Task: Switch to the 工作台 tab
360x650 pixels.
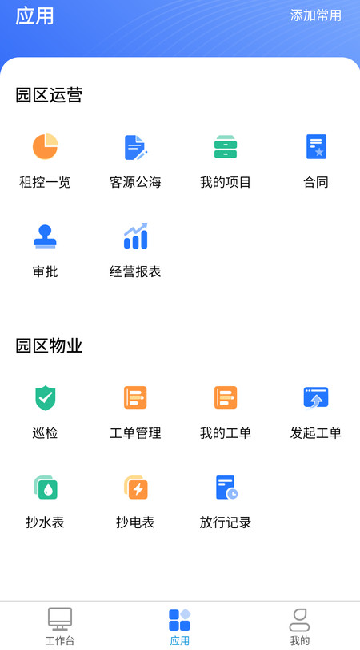Action: pos(60,626)
